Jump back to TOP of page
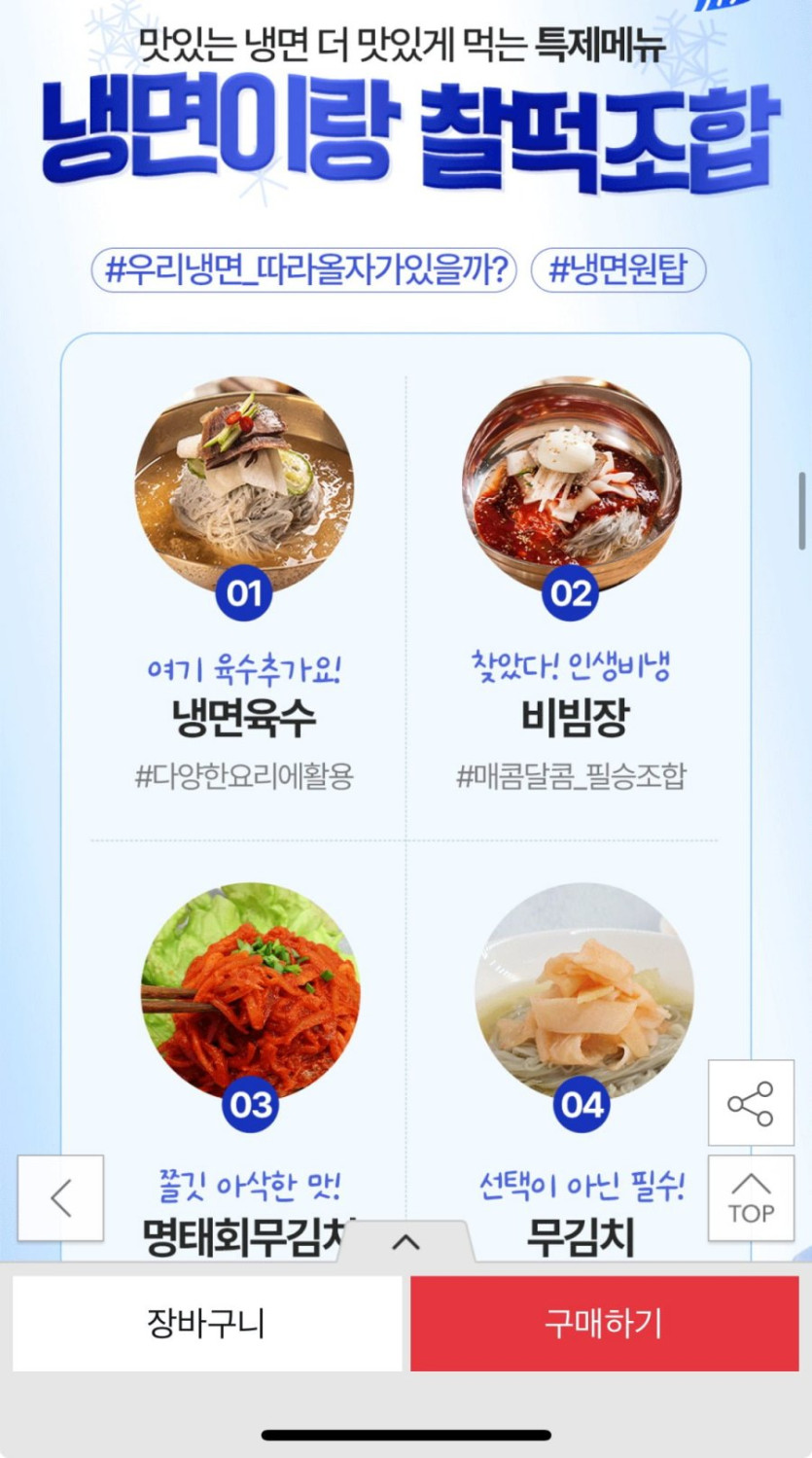The width and height of the screenshot is (812, 1458). tap(751, 1197)
